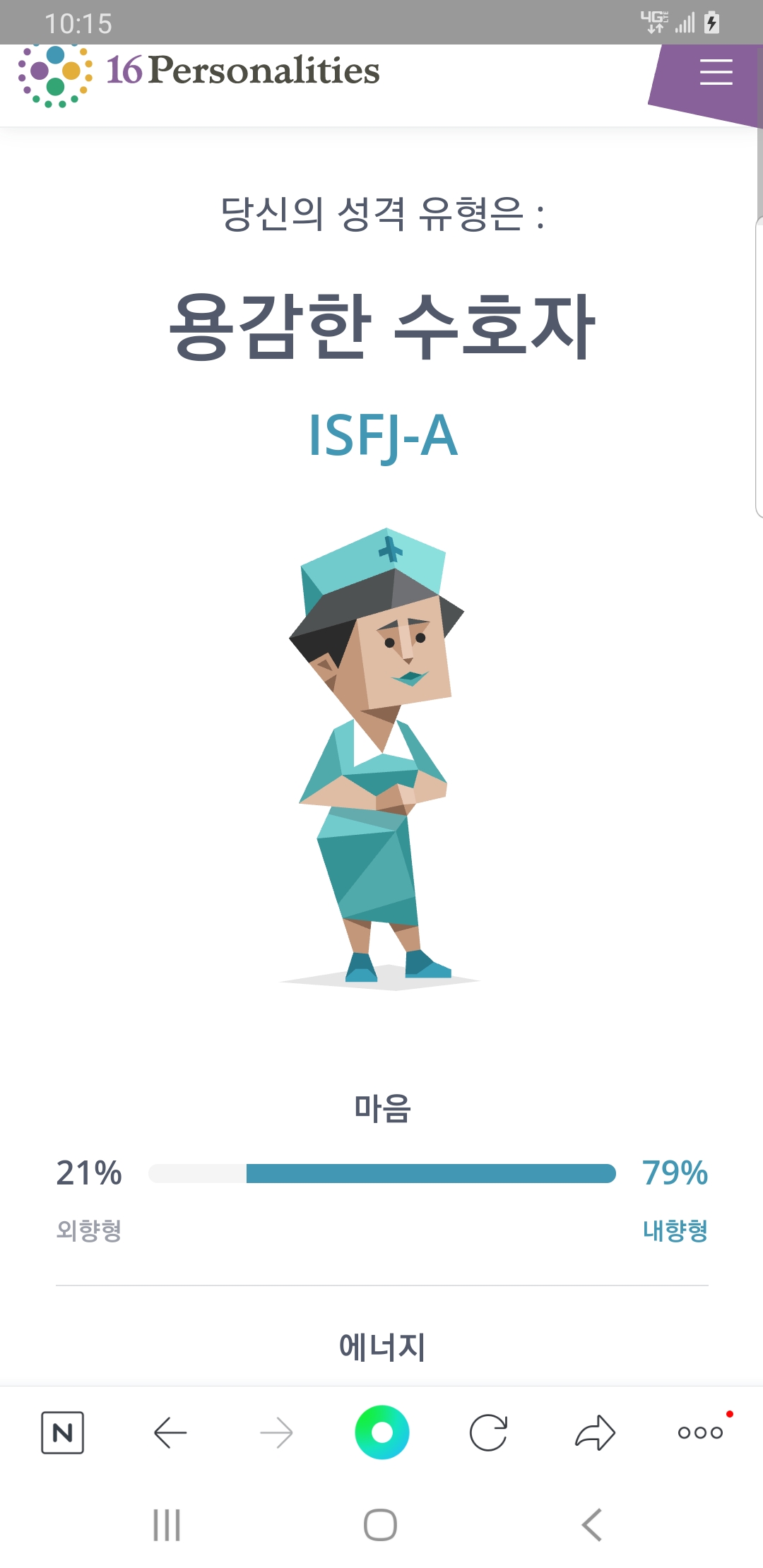Open the browser more options menu
This screenshot has width=763, height=1568.
click(700, 1432)
